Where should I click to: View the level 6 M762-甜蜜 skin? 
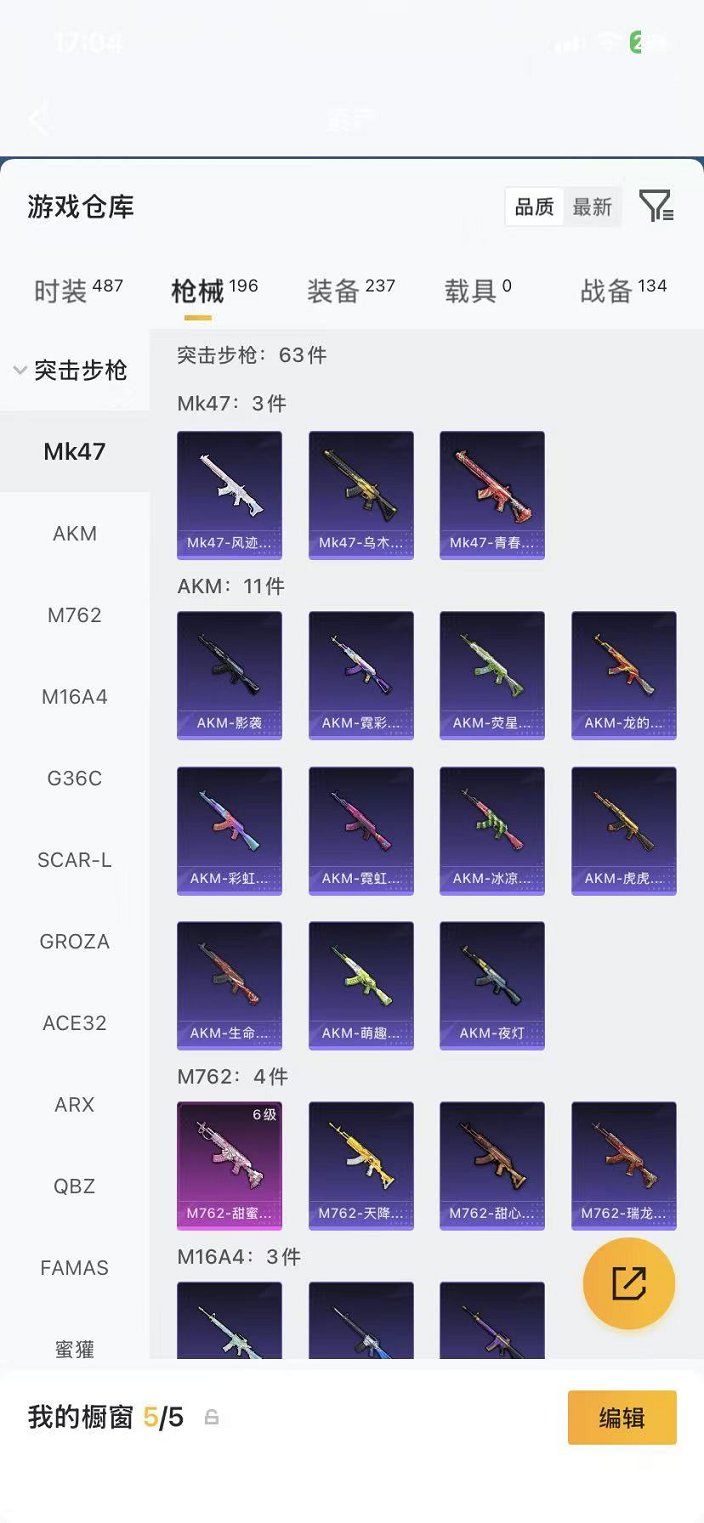click(x=229, y=1165)
